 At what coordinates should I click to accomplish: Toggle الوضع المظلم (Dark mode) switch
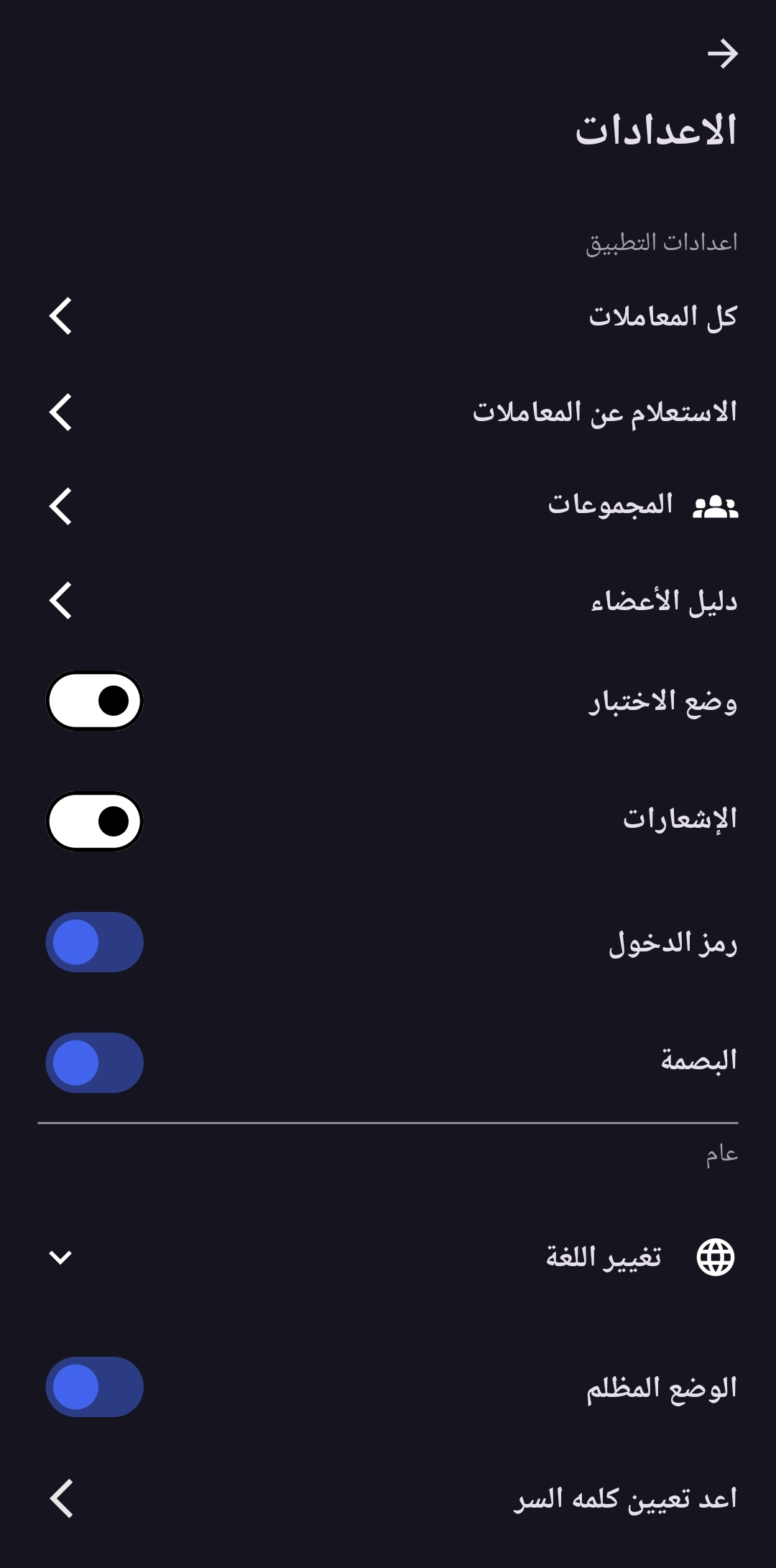[95, 1387]
